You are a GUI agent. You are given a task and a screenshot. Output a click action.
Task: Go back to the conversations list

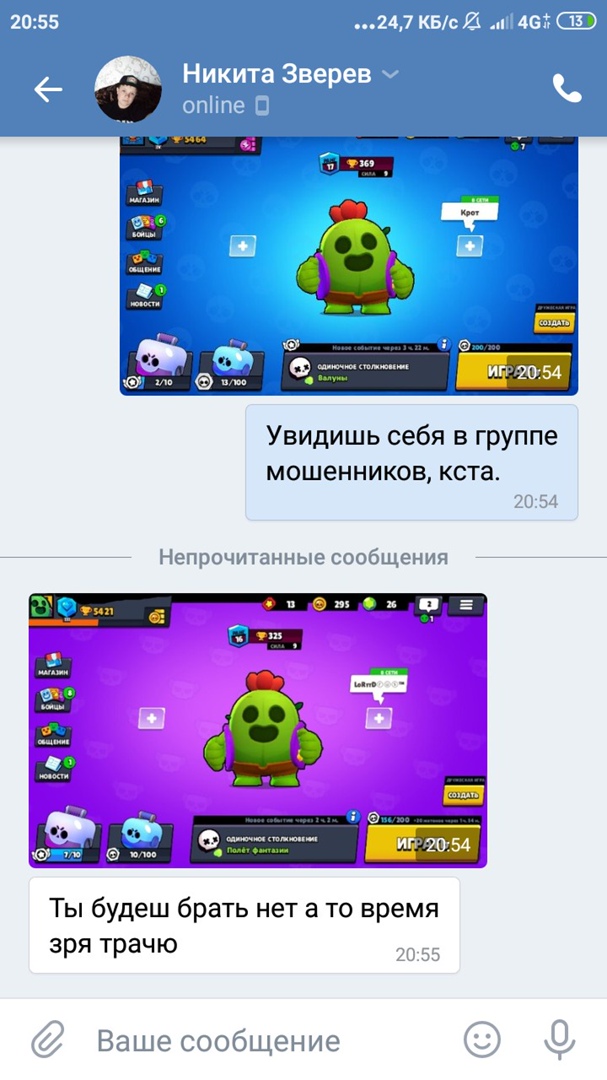pyautogui.click(x=47, y=90)
